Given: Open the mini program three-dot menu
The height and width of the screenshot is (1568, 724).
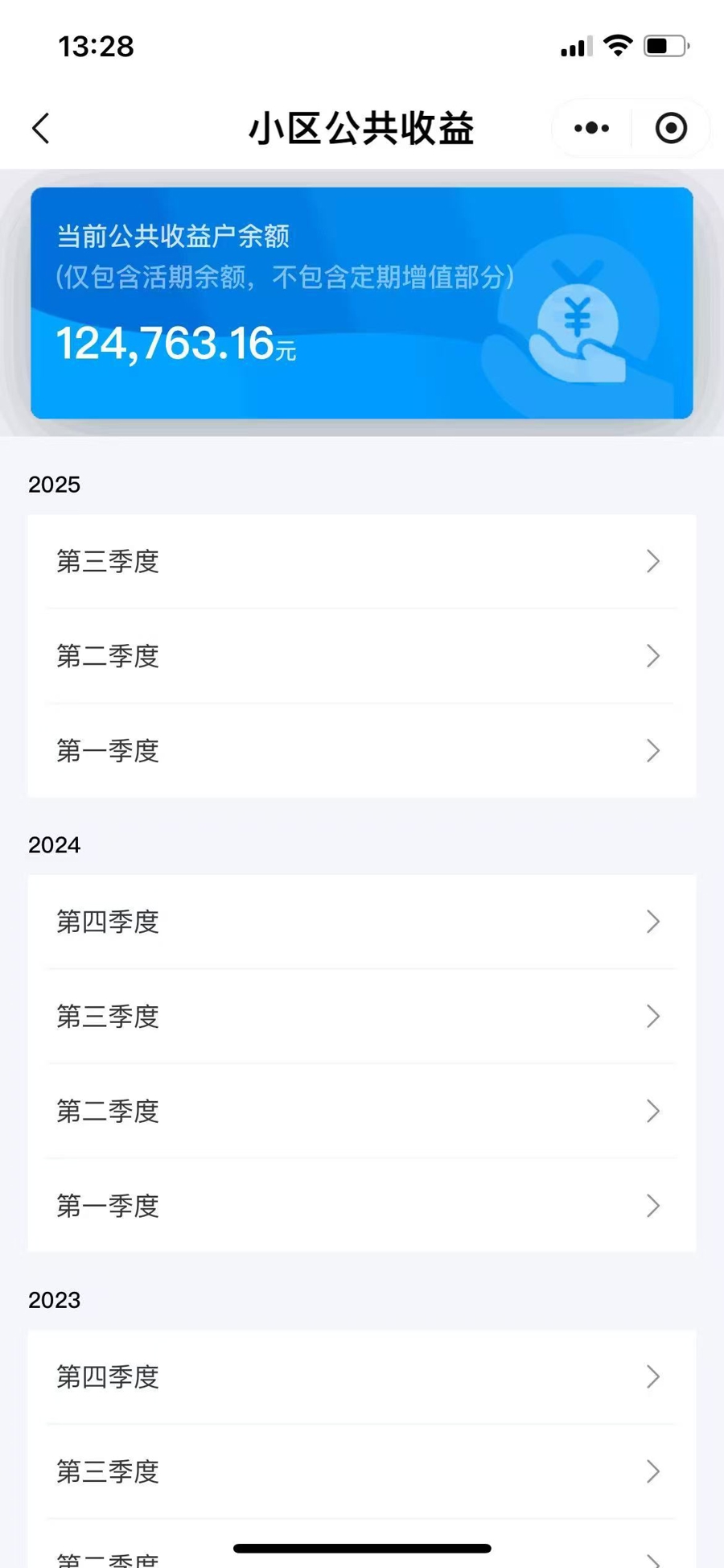Looking at the screenshot, I should [x=592, y=128].
